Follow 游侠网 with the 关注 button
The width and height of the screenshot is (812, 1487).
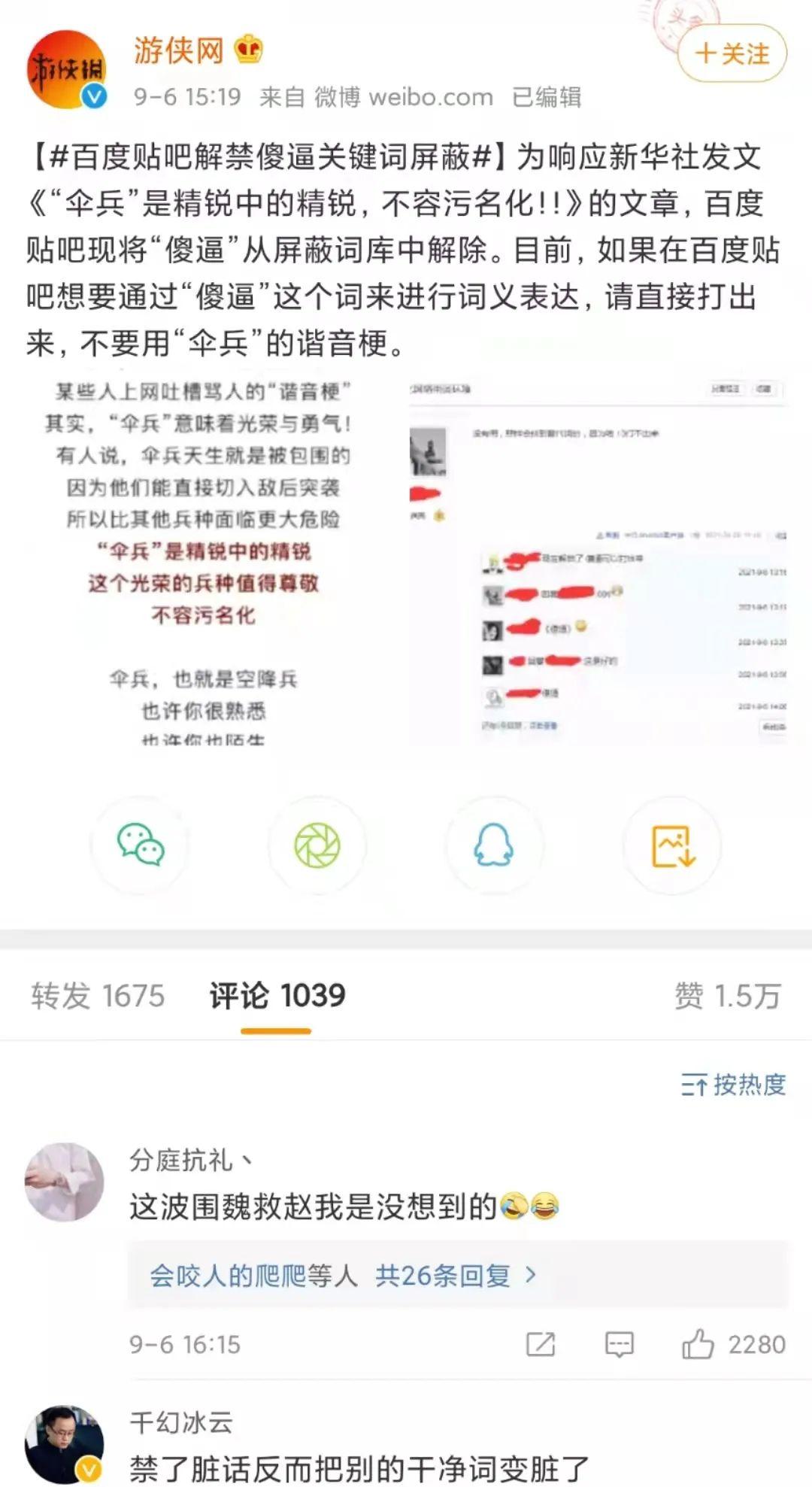[732, 54]
